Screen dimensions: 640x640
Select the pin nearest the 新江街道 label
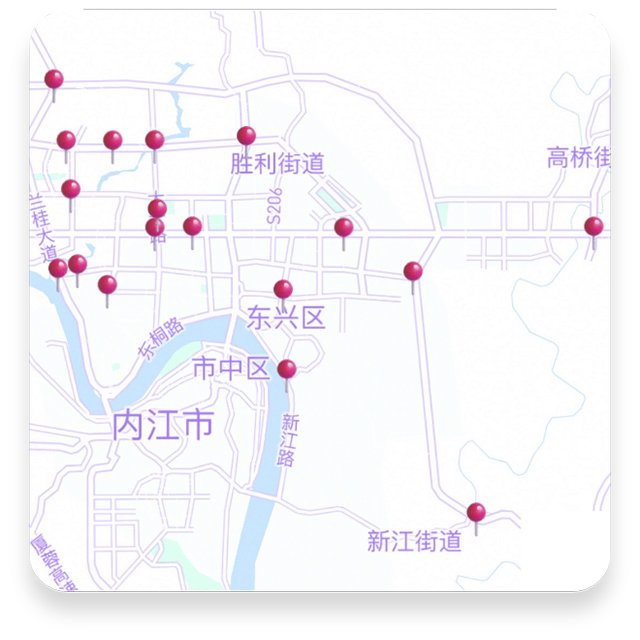click(x=476, y=513)
